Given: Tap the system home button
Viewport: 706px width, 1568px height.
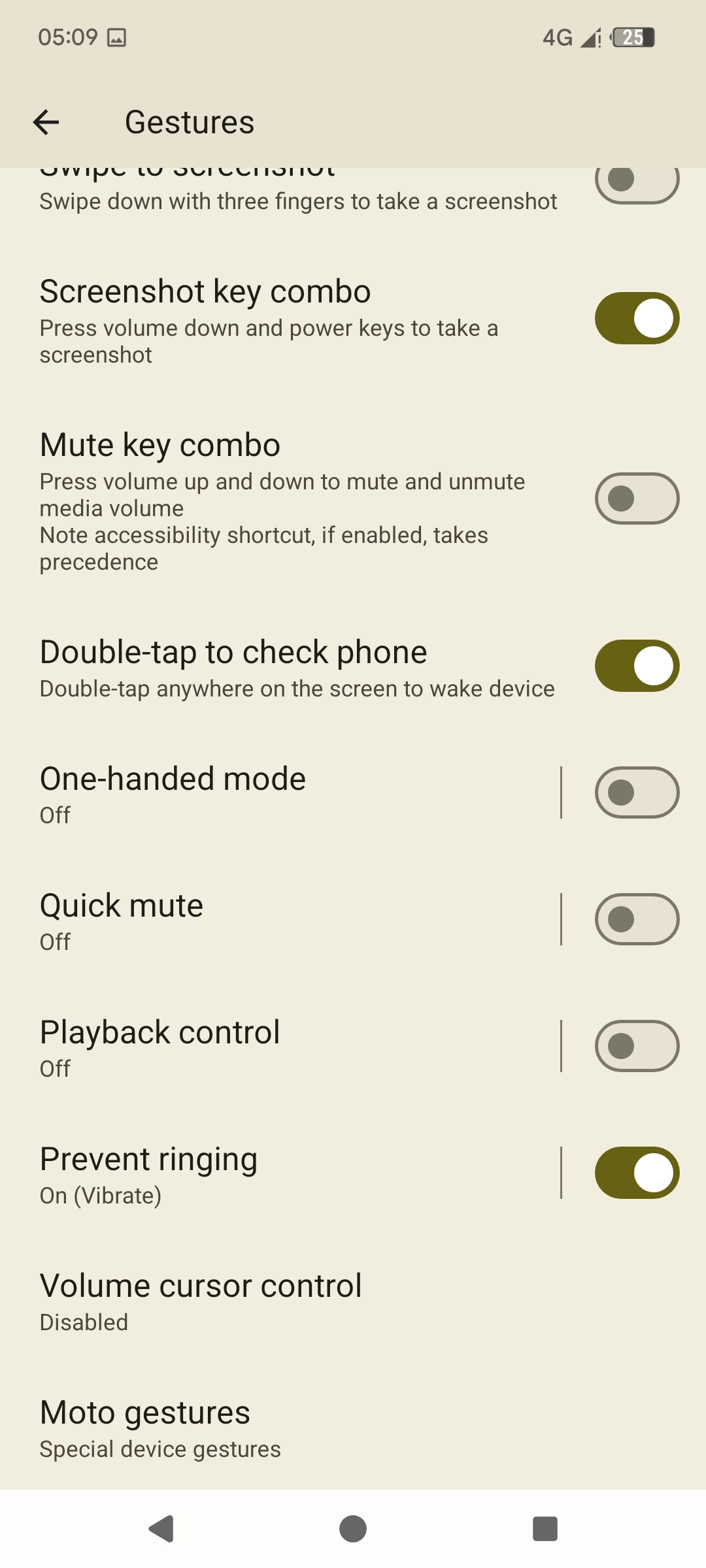Looking at the screenshot, I should (353, 1529).
